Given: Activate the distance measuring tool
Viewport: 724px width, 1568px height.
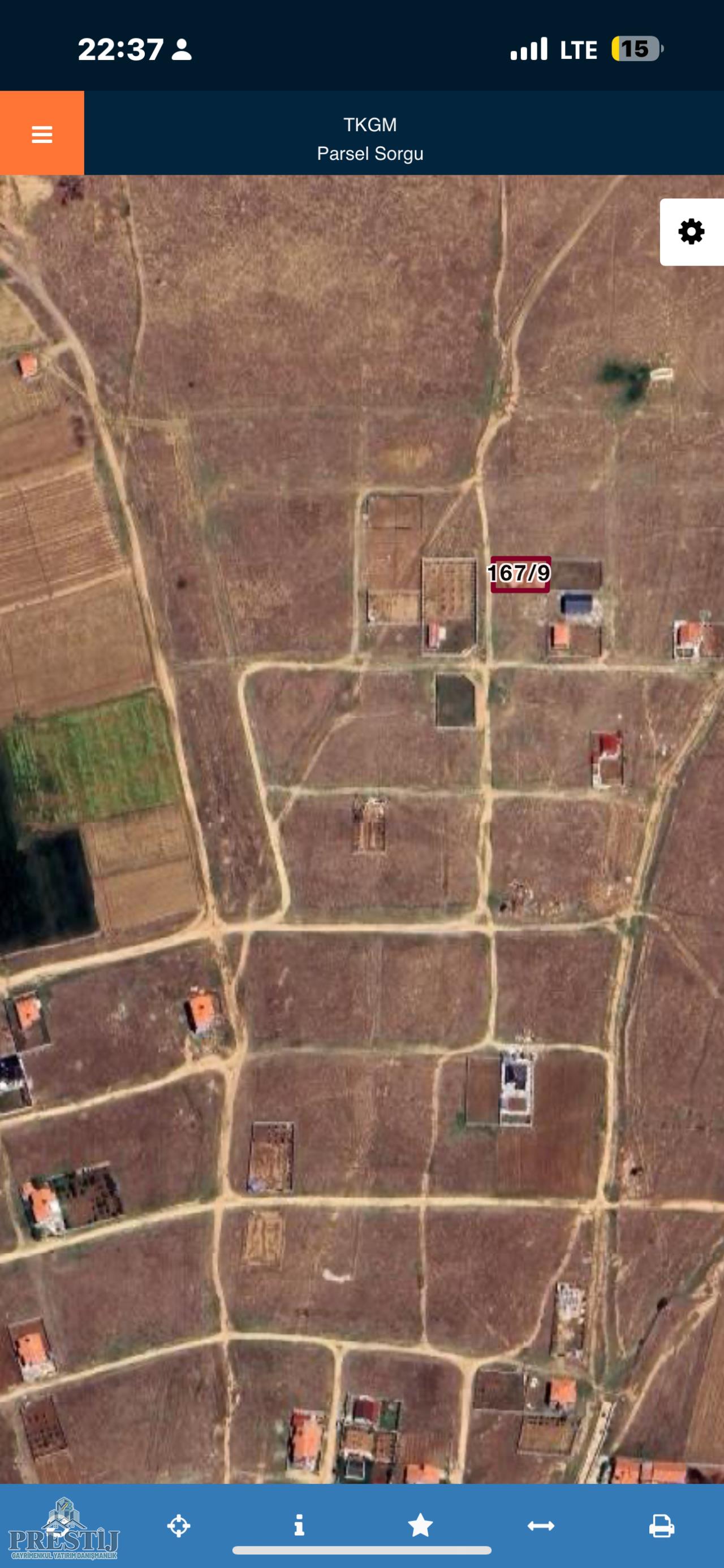Looking at the screenshot, I should click(541, 1526).
